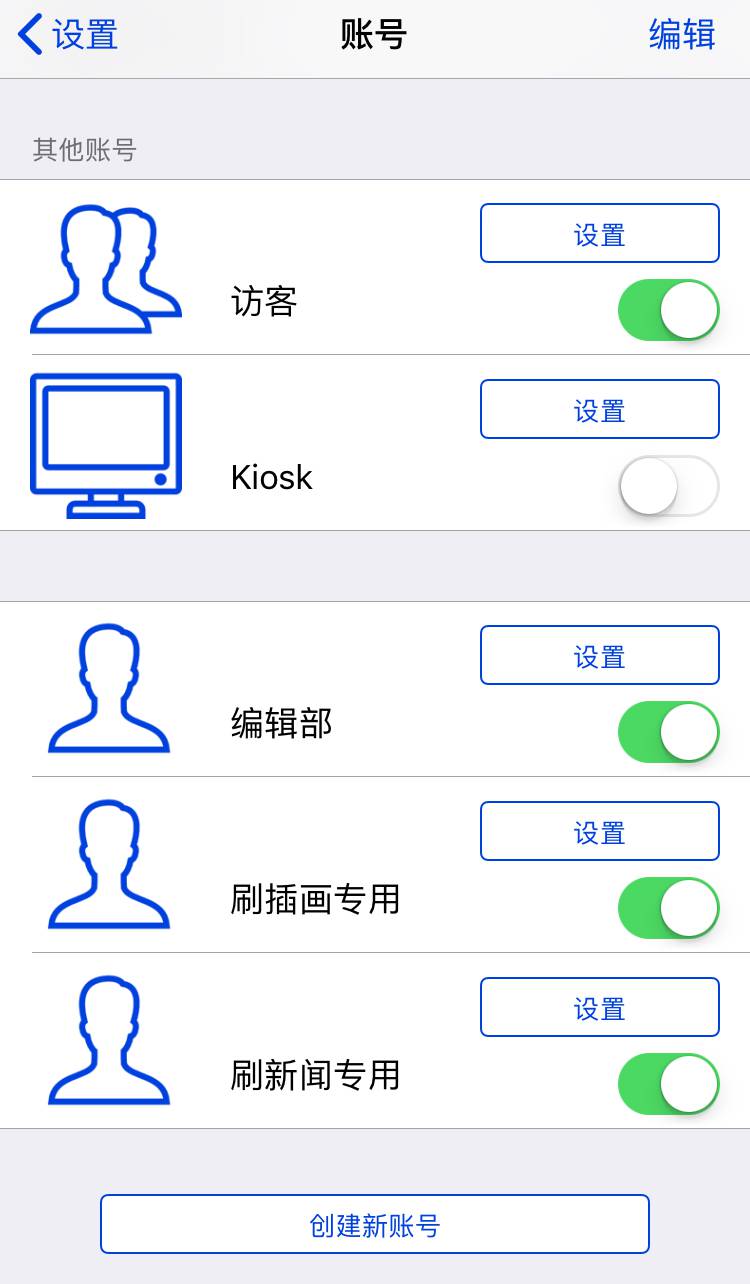Tap the 创建新账号 button
Screen dimensions: 750x1284
(375, 1224)
